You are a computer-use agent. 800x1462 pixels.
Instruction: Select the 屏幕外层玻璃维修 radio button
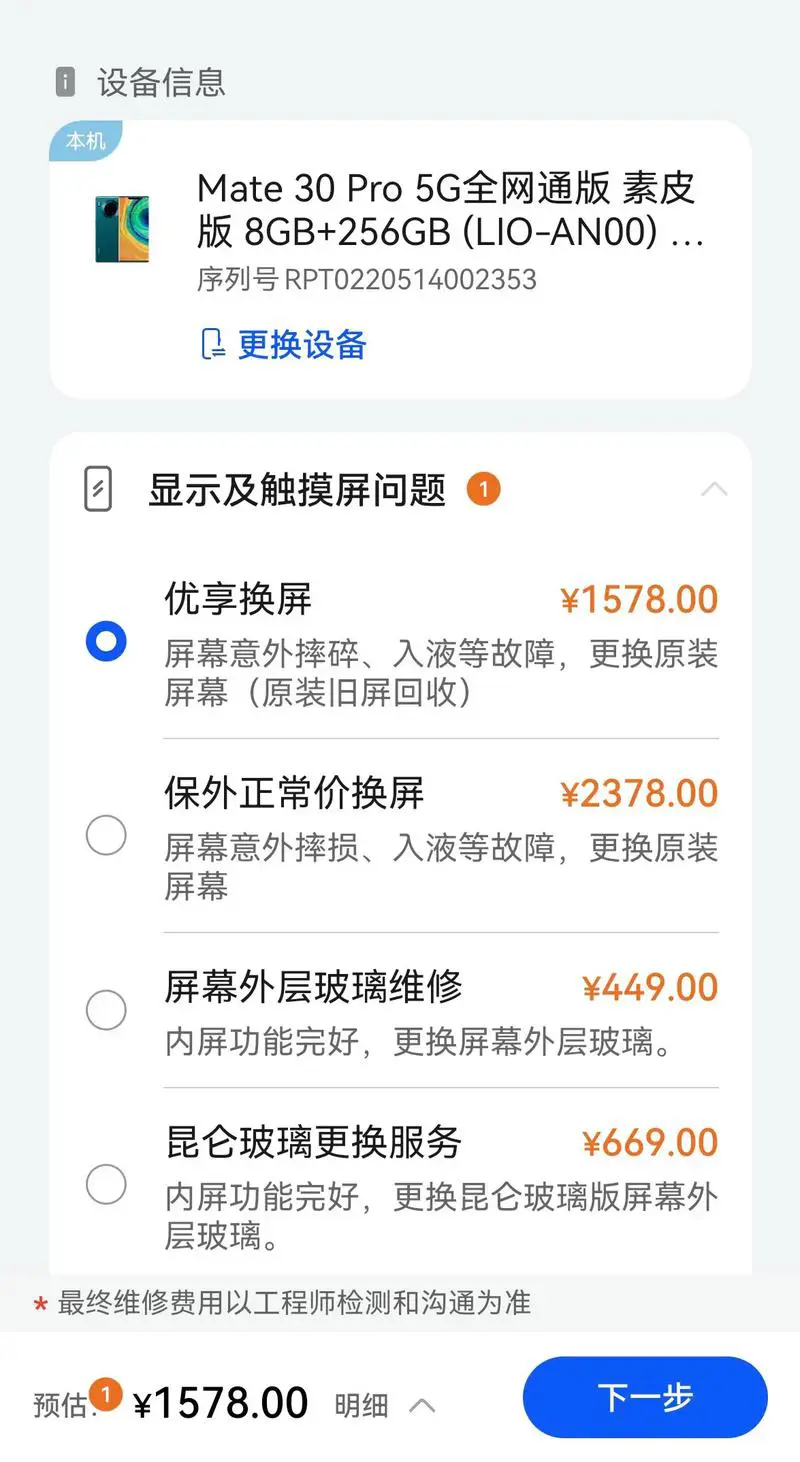106,1010
